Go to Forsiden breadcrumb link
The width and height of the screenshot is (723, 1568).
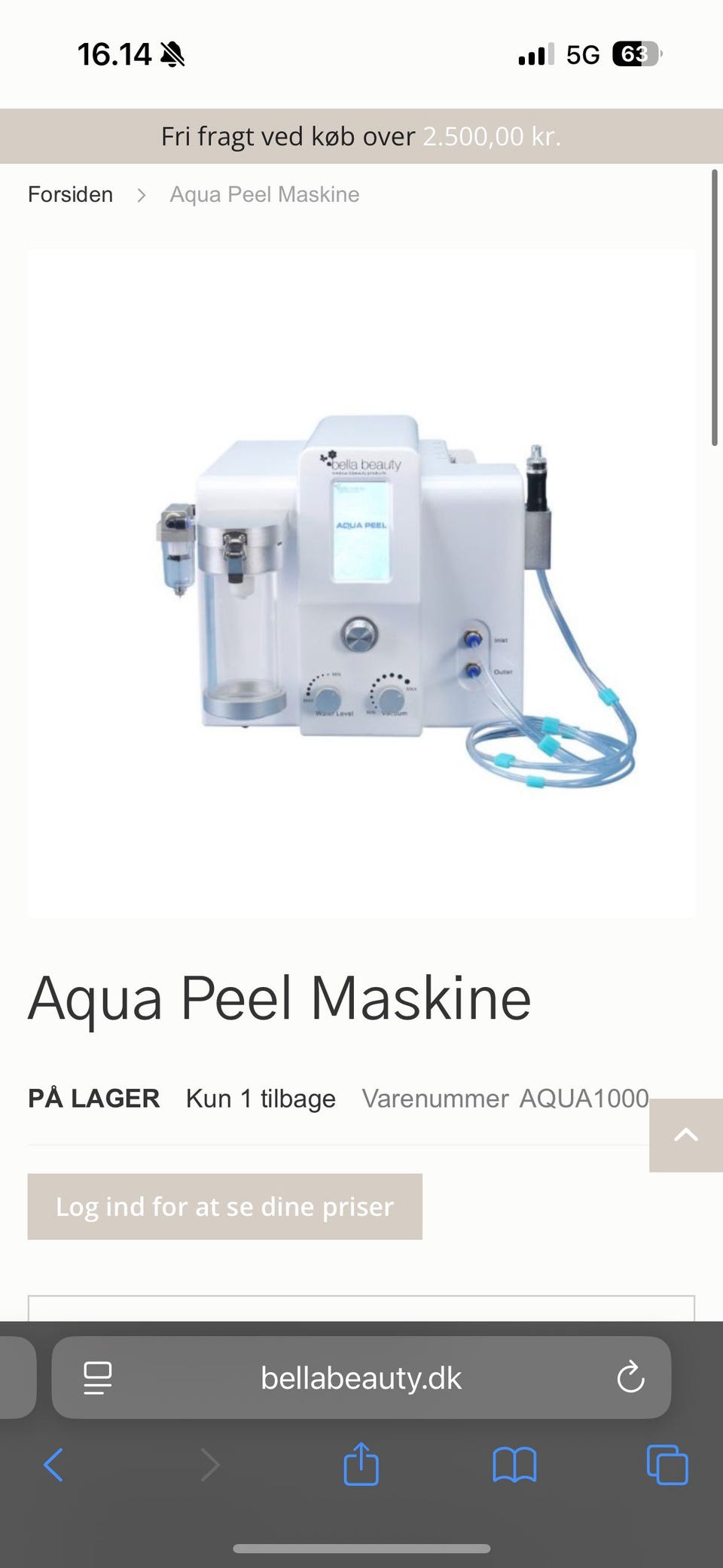click(70, 194)
